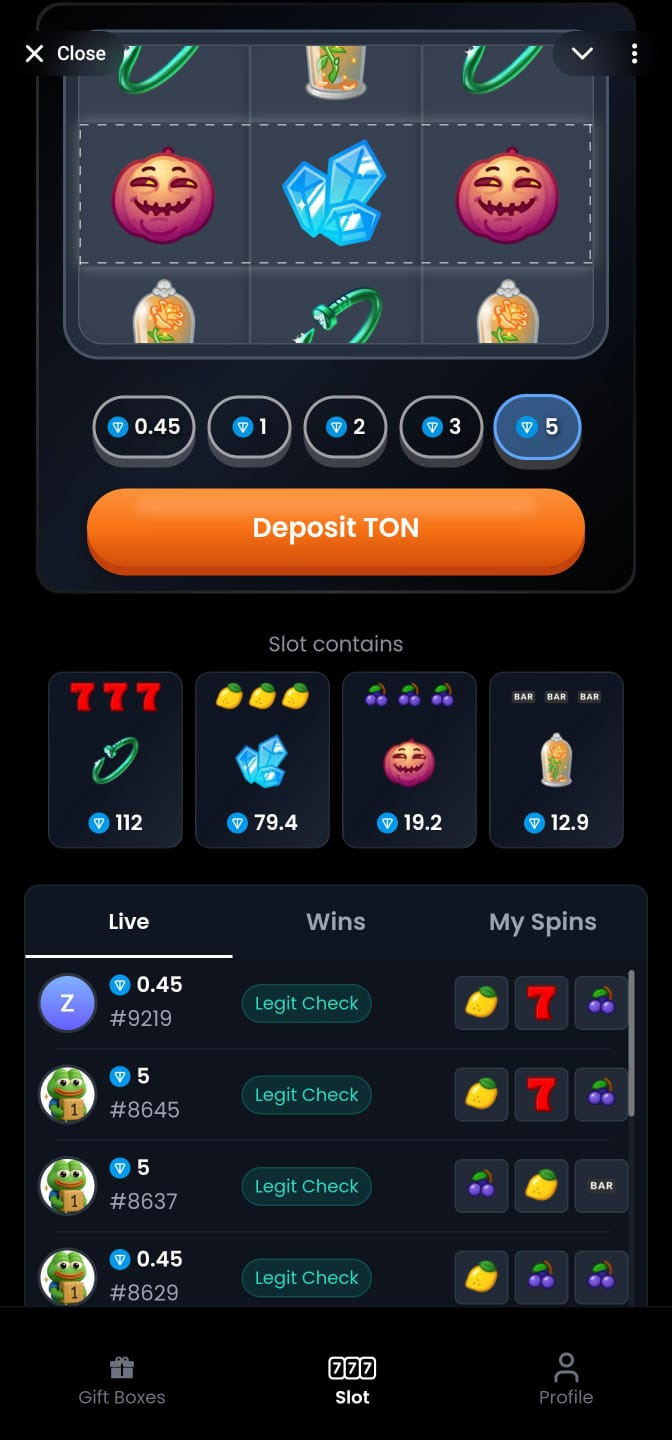Tap the Deposit TON button
Image resolution: width=672 pixels, height=1440 pixels.
tap(336, 528)
